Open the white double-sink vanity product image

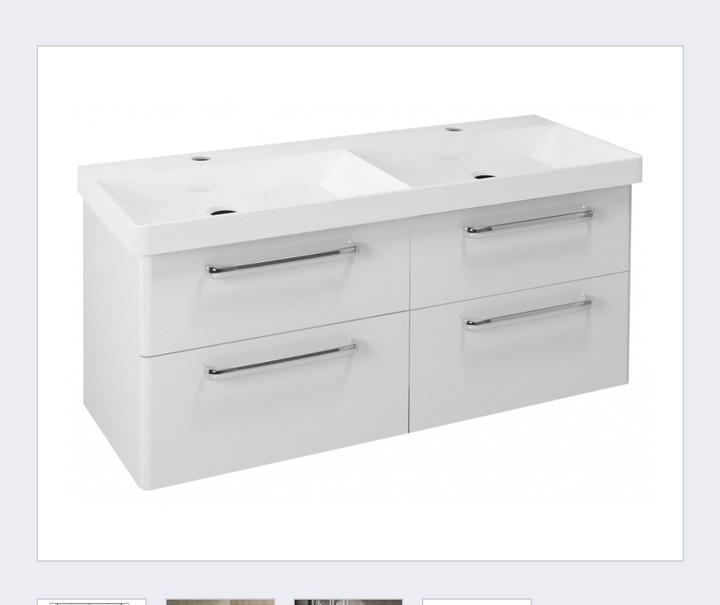coord(360,303)
